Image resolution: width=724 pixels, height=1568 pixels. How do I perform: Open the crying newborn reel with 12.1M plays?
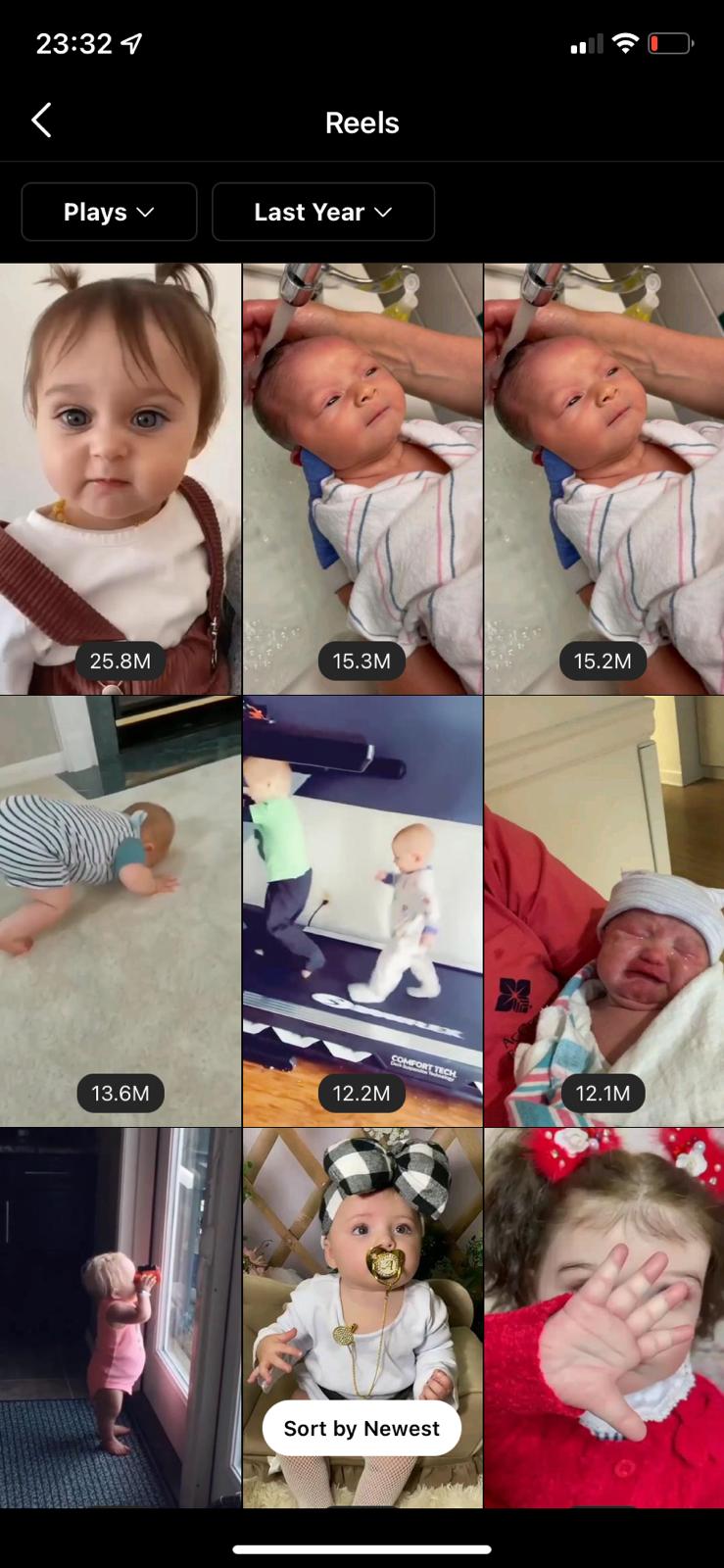604,911
